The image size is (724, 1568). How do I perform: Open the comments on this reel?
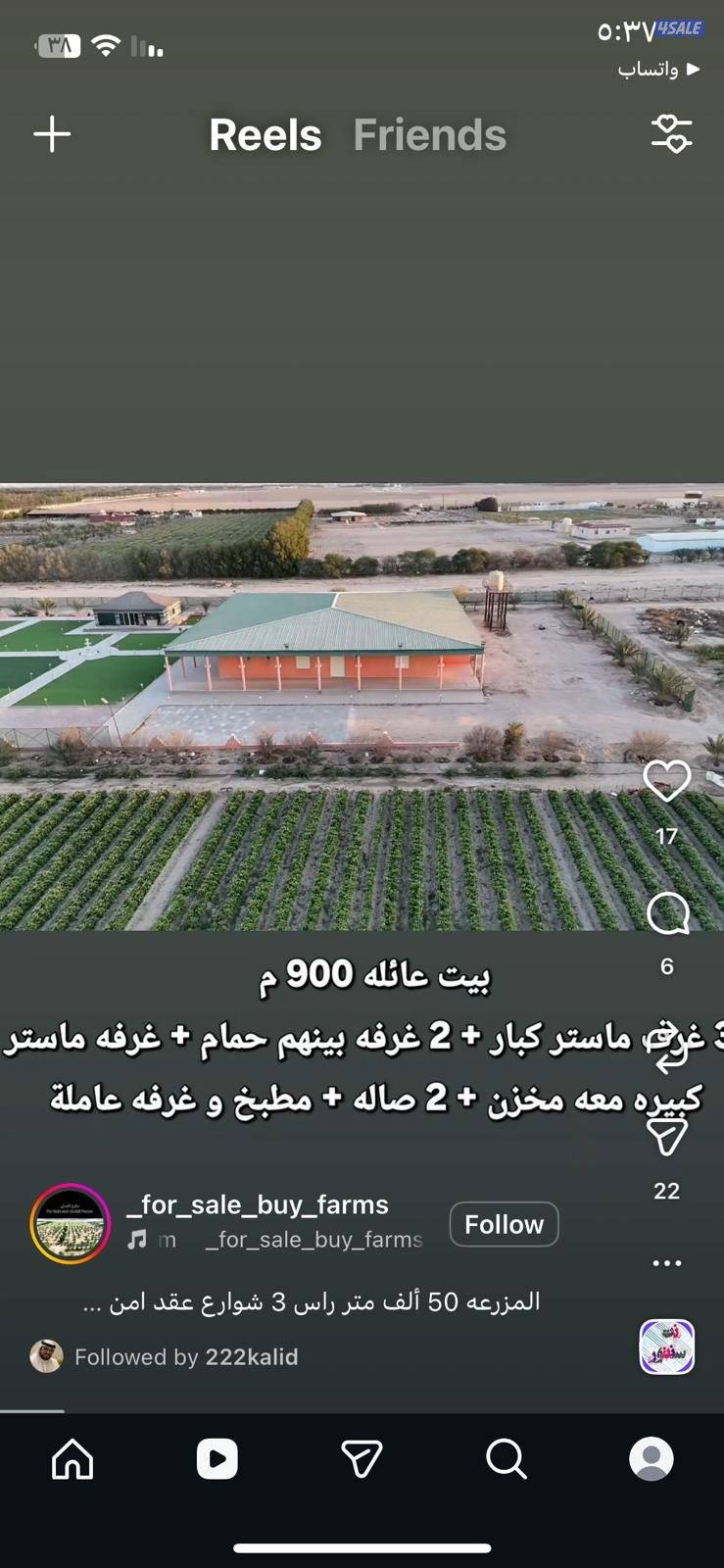pyautogui.click(x=667, y=914)
